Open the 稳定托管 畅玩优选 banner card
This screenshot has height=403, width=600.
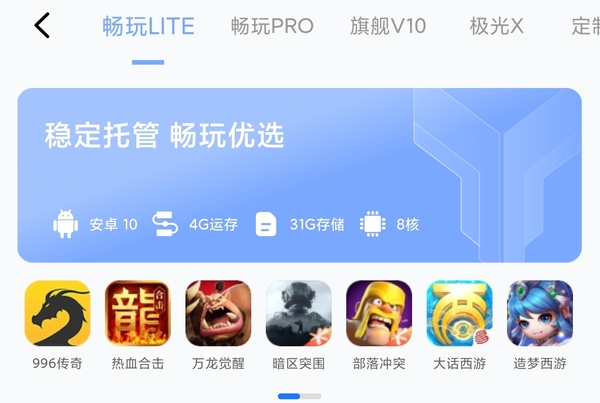[299, 175]
